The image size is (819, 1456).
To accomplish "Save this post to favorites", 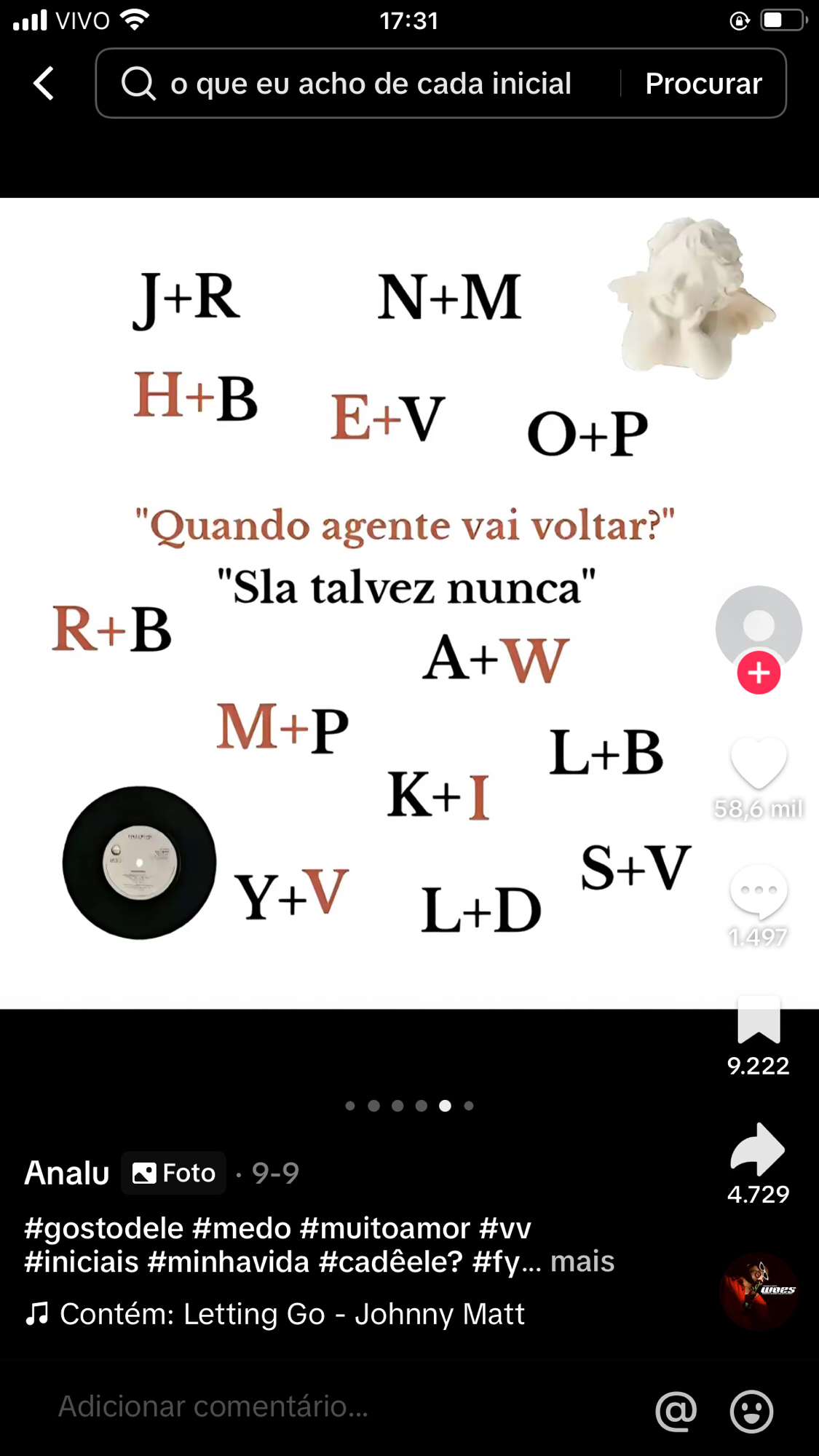I will point(759,1019).
